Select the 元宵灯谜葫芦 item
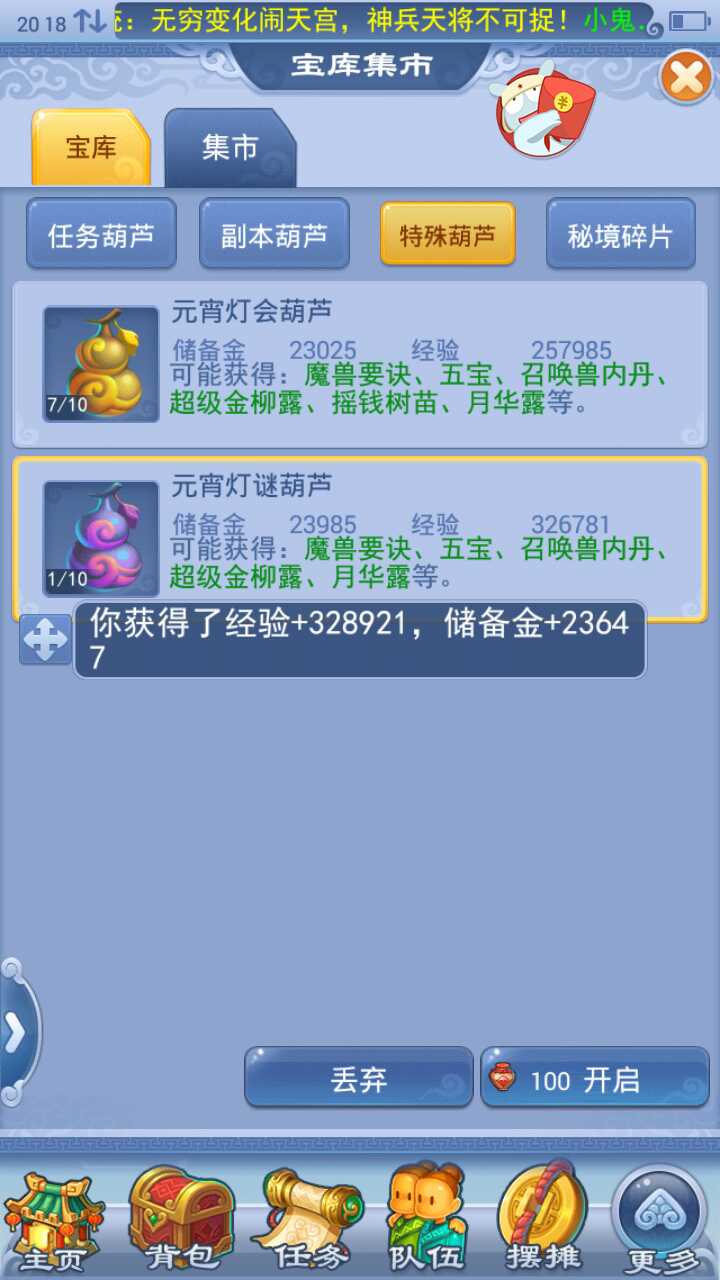This screenshot has width=720, height=1280. 360,537
